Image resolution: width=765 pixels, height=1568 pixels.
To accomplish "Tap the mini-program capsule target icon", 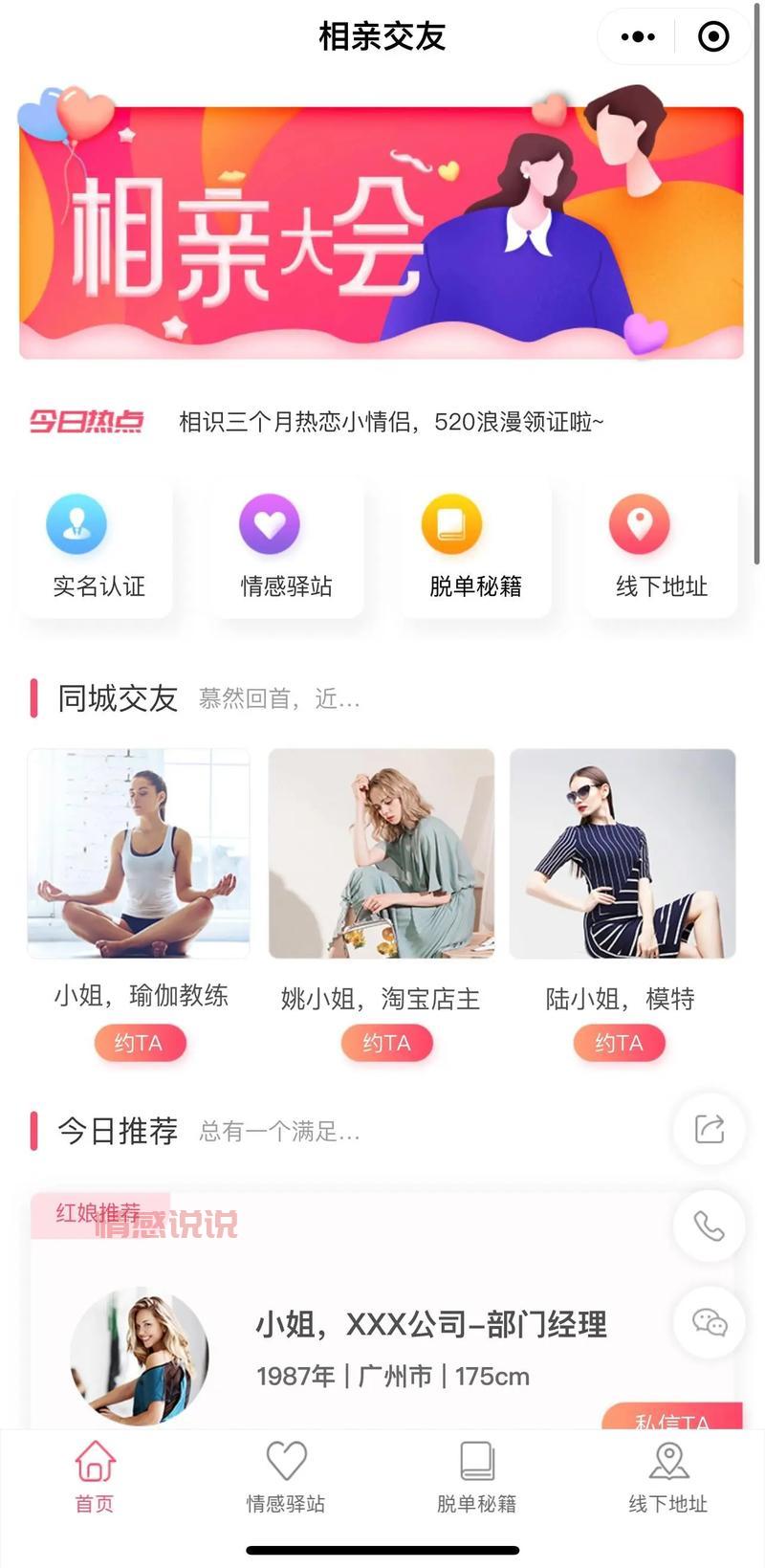I will pos(711,36).
